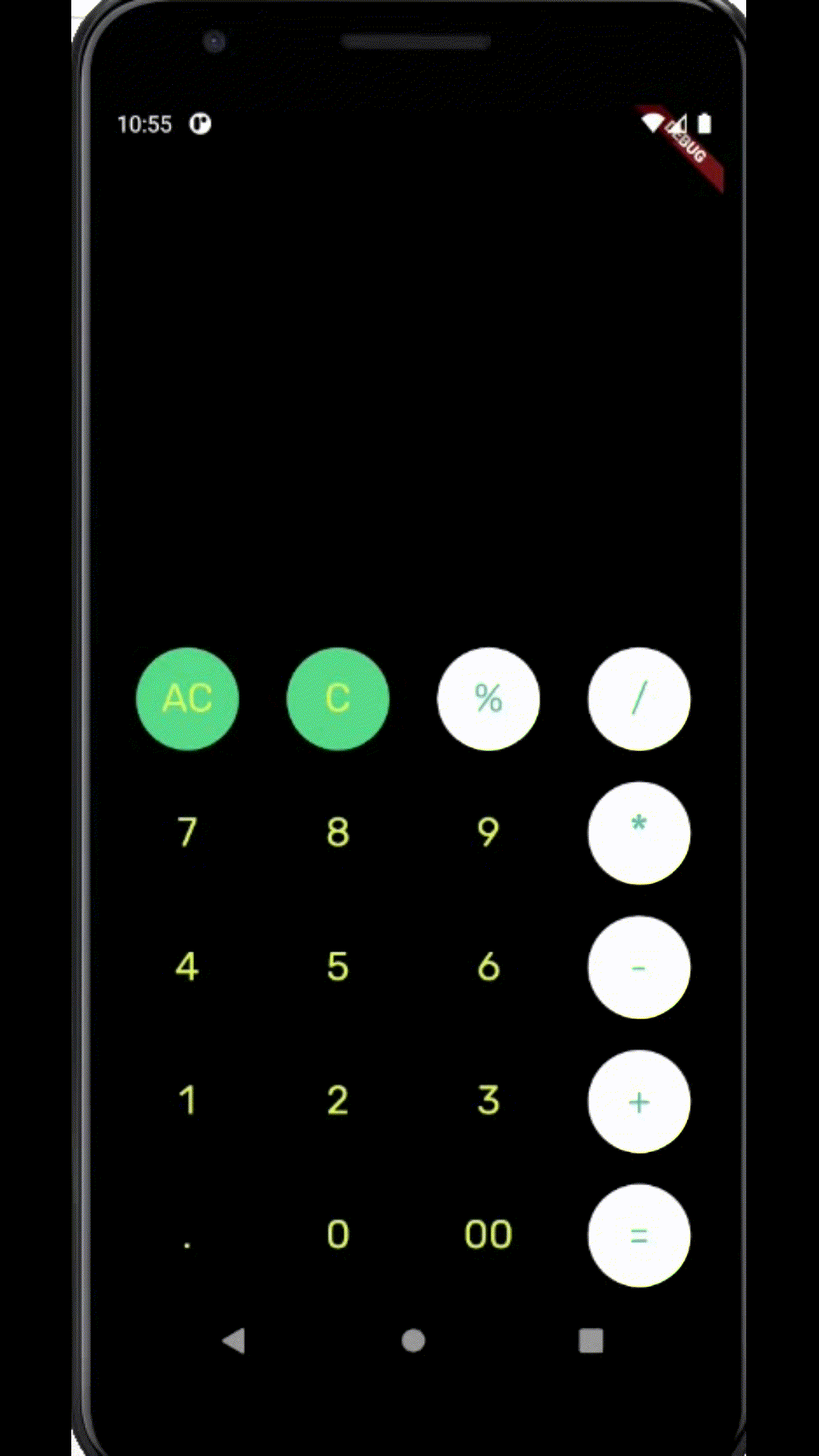Enter digit 7
Image resolution: width=819 pixels, height=1456 pixels.
tap(187, 833)
